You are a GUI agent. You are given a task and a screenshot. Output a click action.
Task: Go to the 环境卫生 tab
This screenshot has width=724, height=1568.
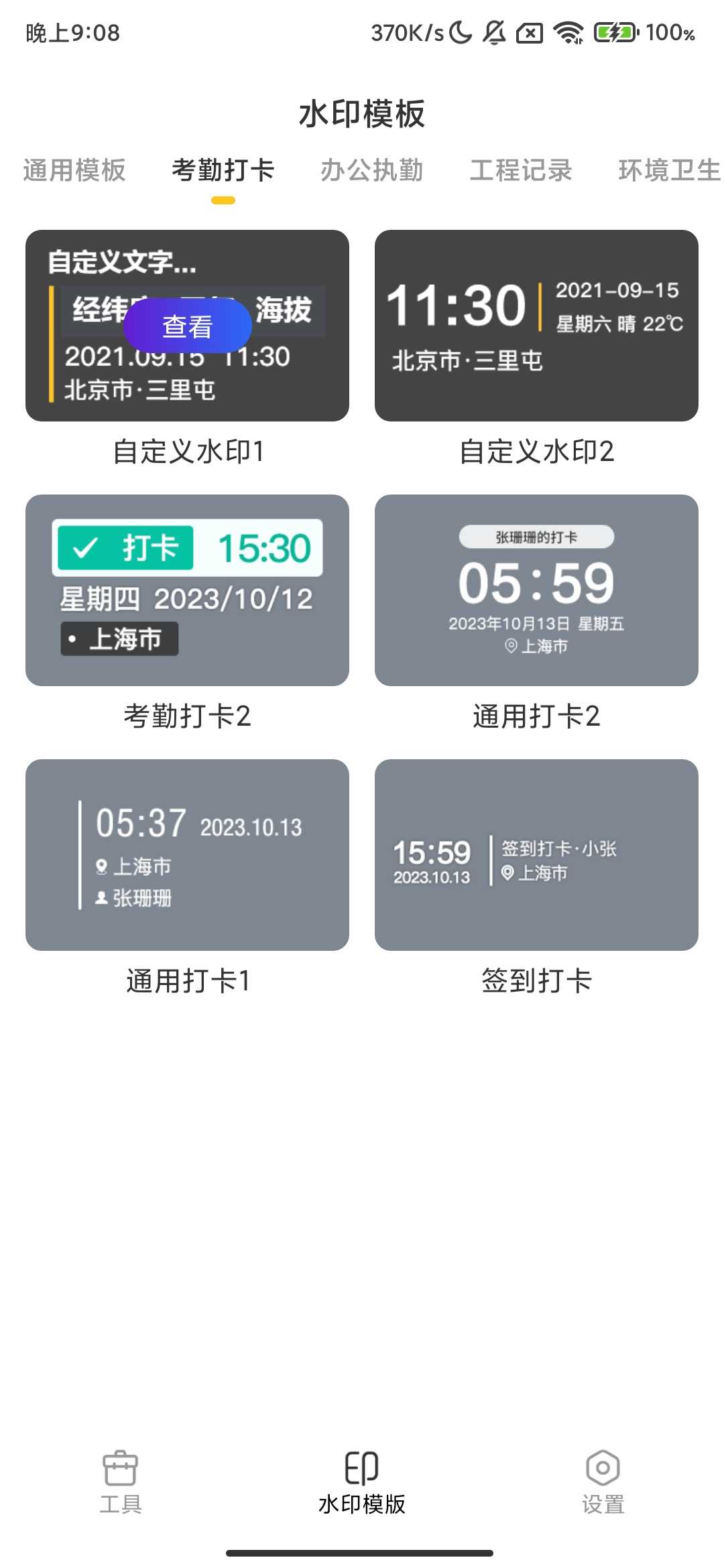[668, 170]
